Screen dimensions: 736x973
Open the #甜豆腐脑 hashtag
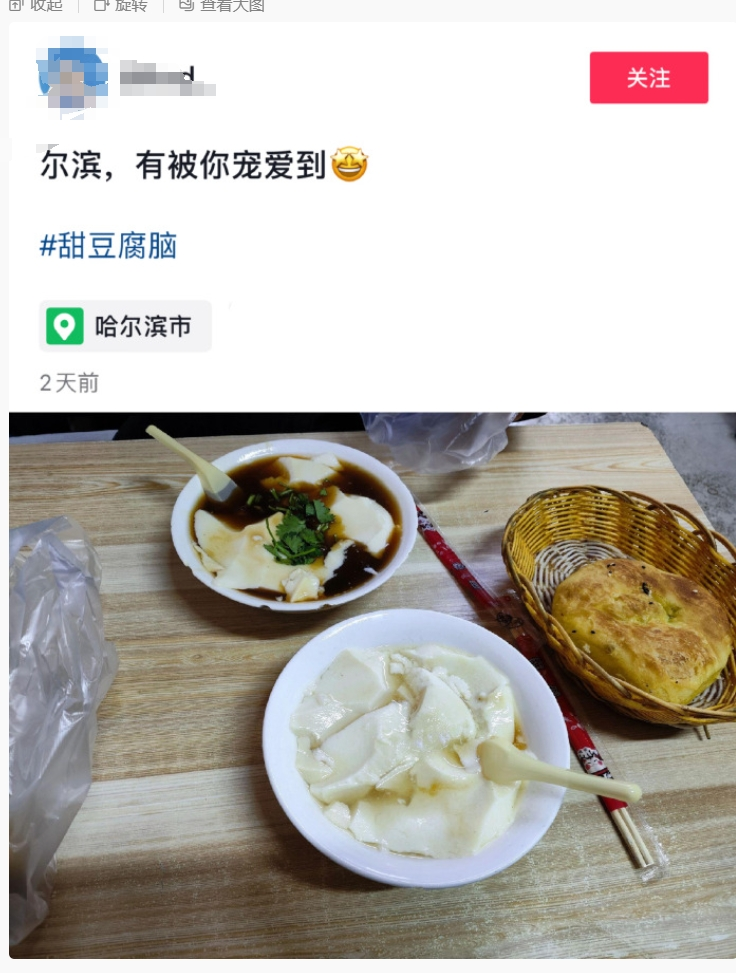pos(108,245)
